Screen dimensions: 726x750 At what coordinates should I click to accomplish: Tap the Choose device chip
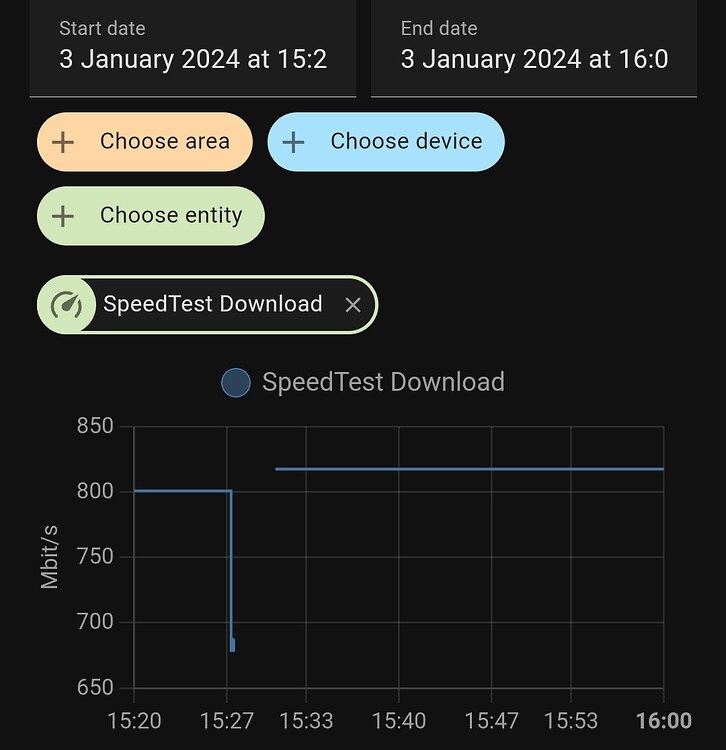coord(386,141)
